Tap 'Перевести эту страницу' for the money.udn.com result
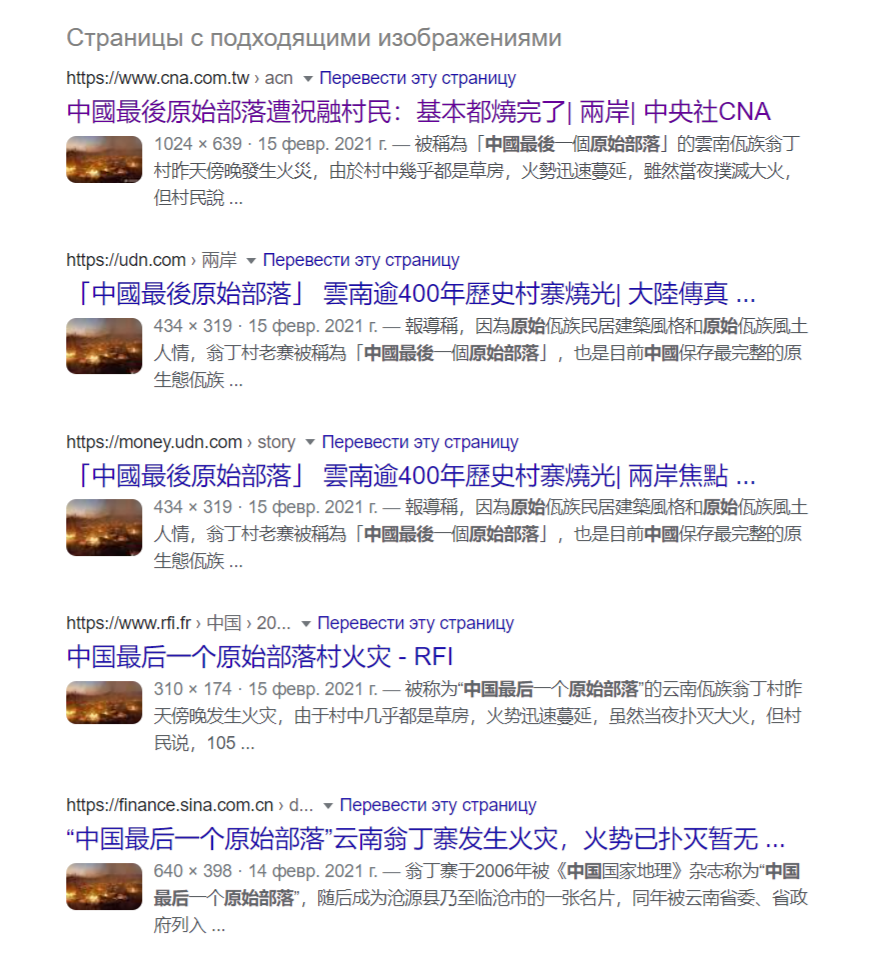Viewport: 875px width, 970px height. pyautogui.click(x=420, y=442)
